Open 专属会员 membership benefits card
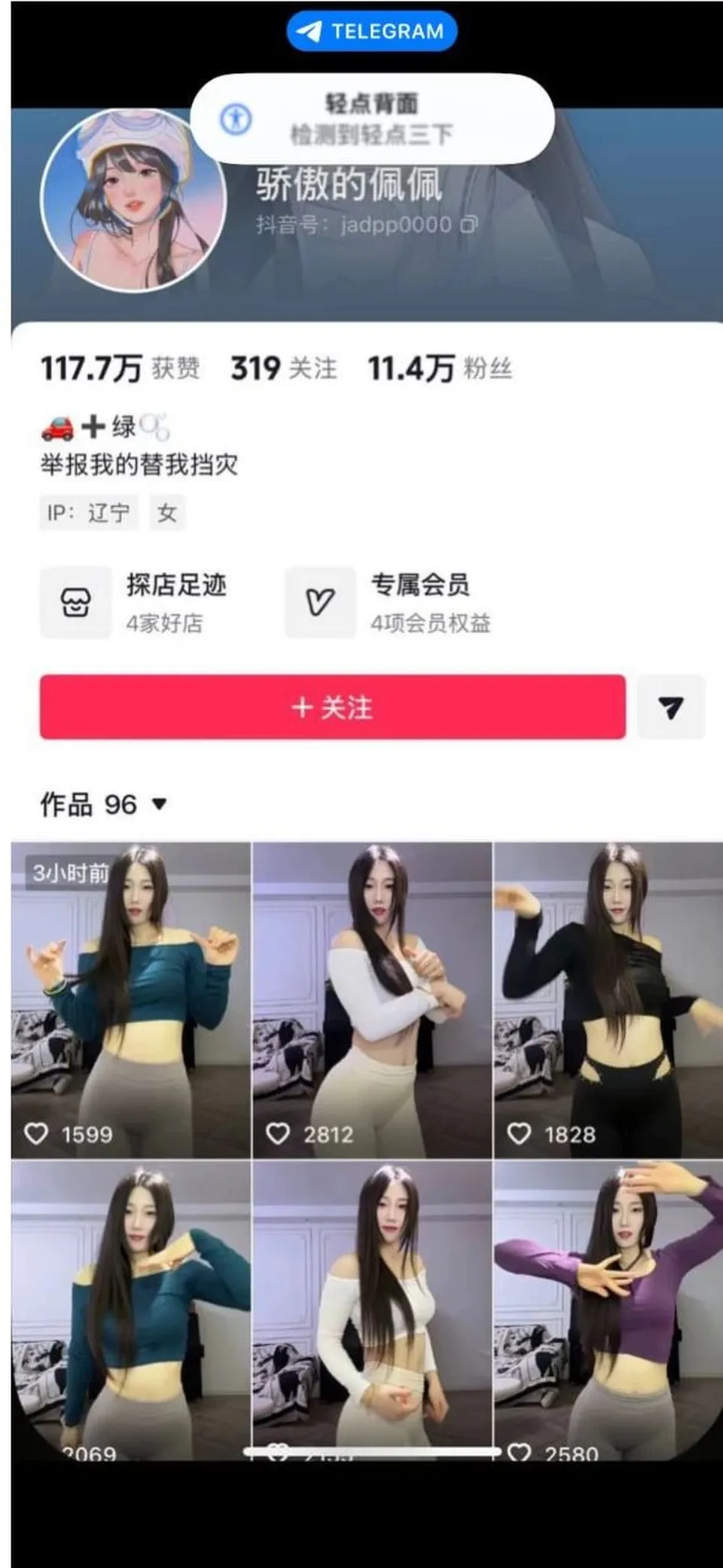The width and height of the screenshot is (723, 1568). coord(389,603)
